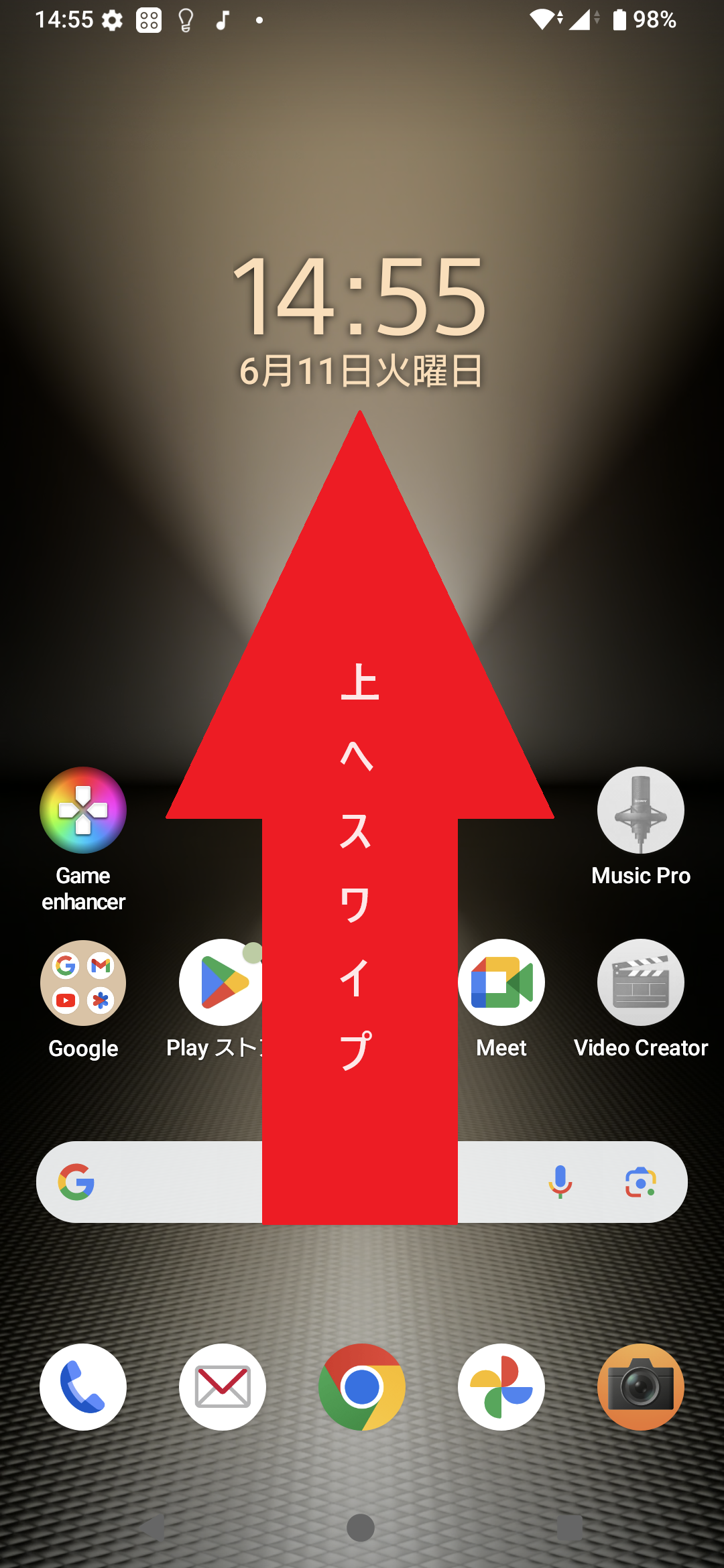Launch Video Creator
This screenshot has width=724, height=1568.
click(x=640, y=982)
